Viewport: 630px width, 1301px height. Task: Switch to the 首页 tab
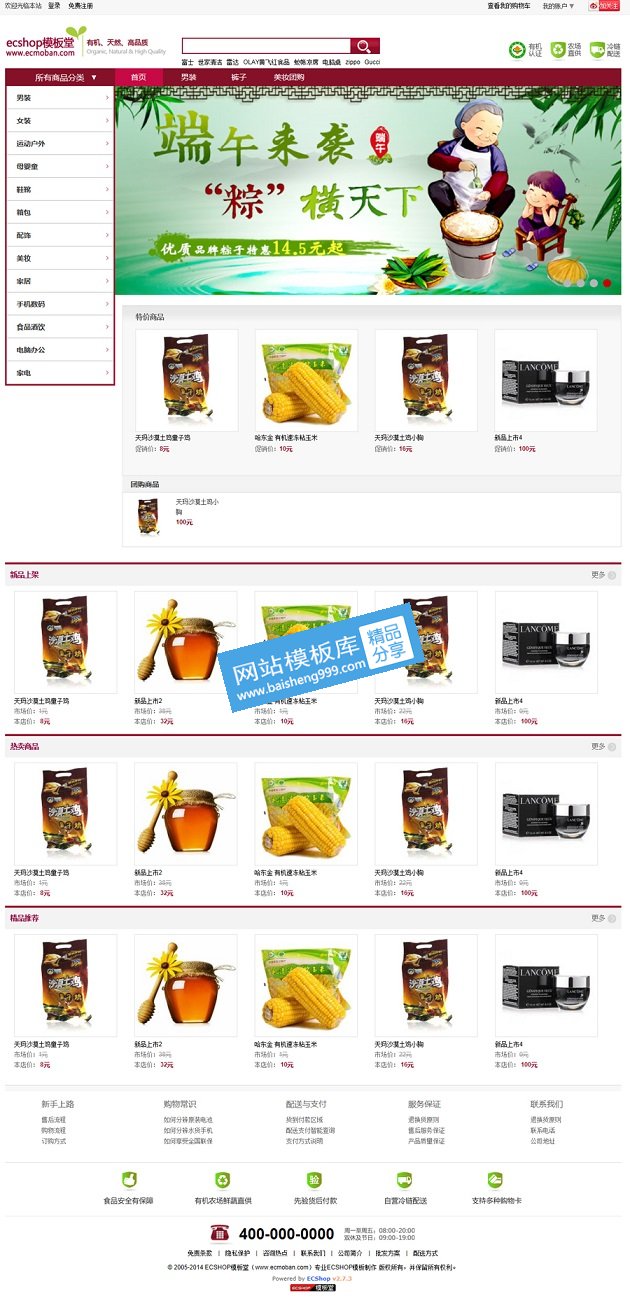coord(138,77)
